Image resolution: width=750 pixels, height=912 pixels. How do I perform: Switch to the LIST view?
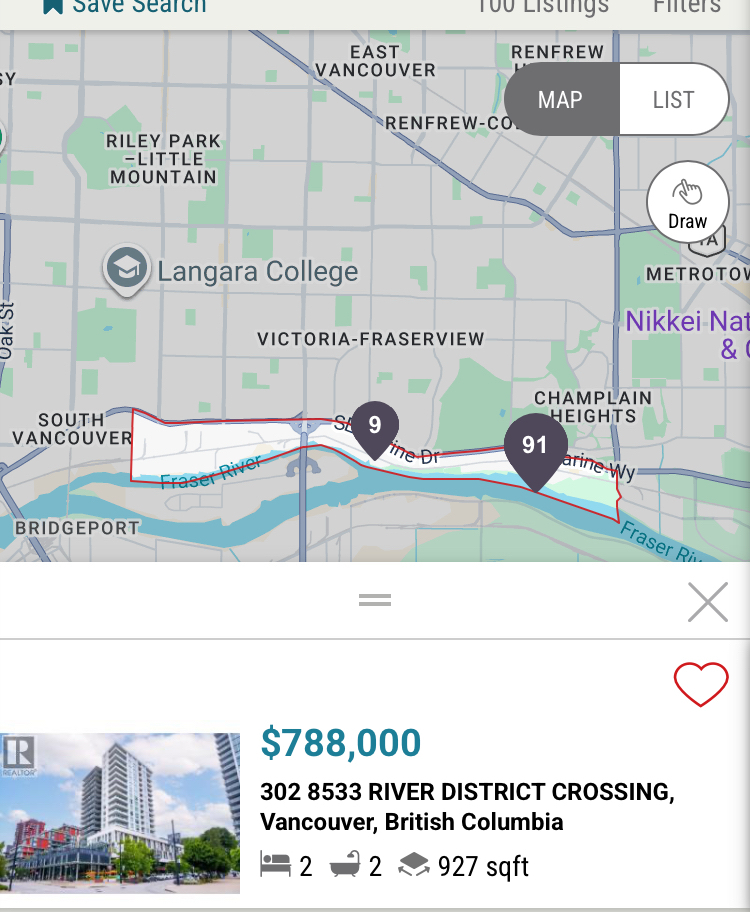pyautogui.click(x=673, y=100)
